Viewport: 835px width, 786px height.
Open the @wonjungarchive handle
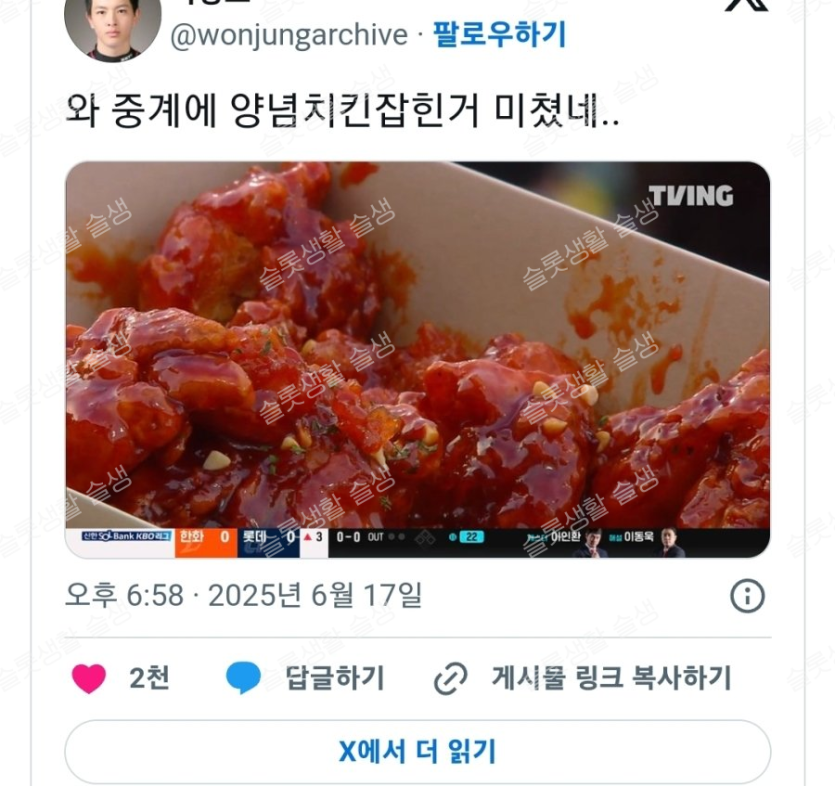click(x=289, y=36)
